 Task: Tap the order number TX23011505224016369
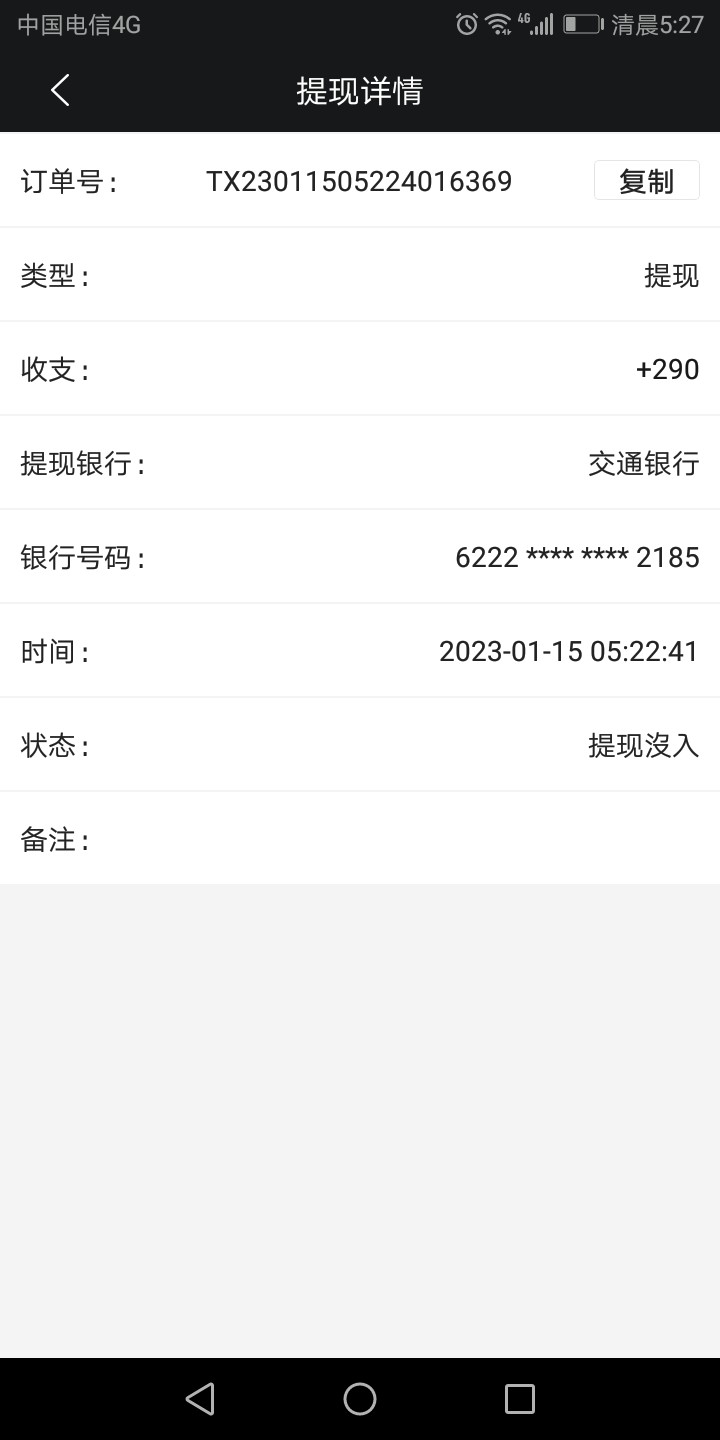pyautogui.click(x=360, y=181)
